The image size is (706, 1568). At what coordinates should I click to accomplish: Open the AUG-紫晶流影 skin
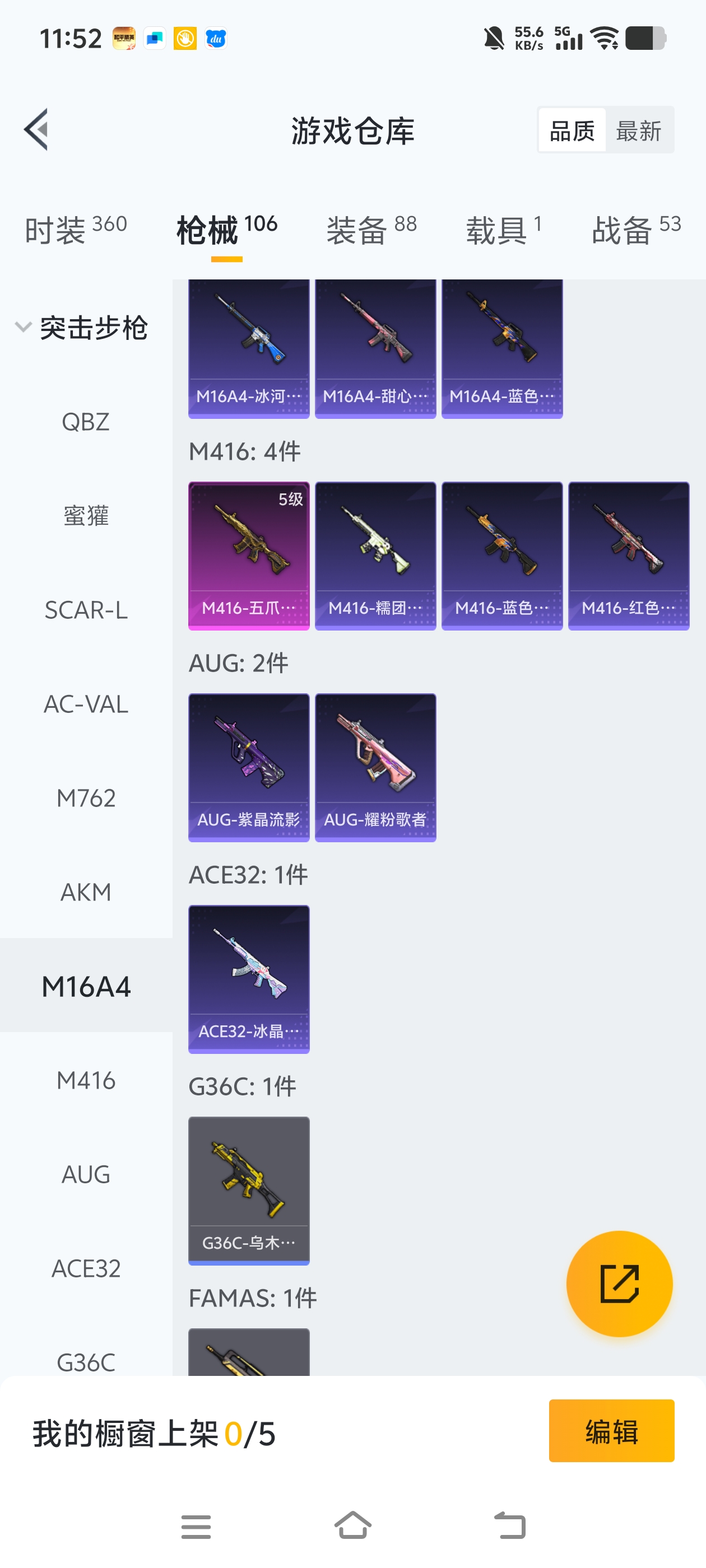pyautogui.click(x=249, y=767)
